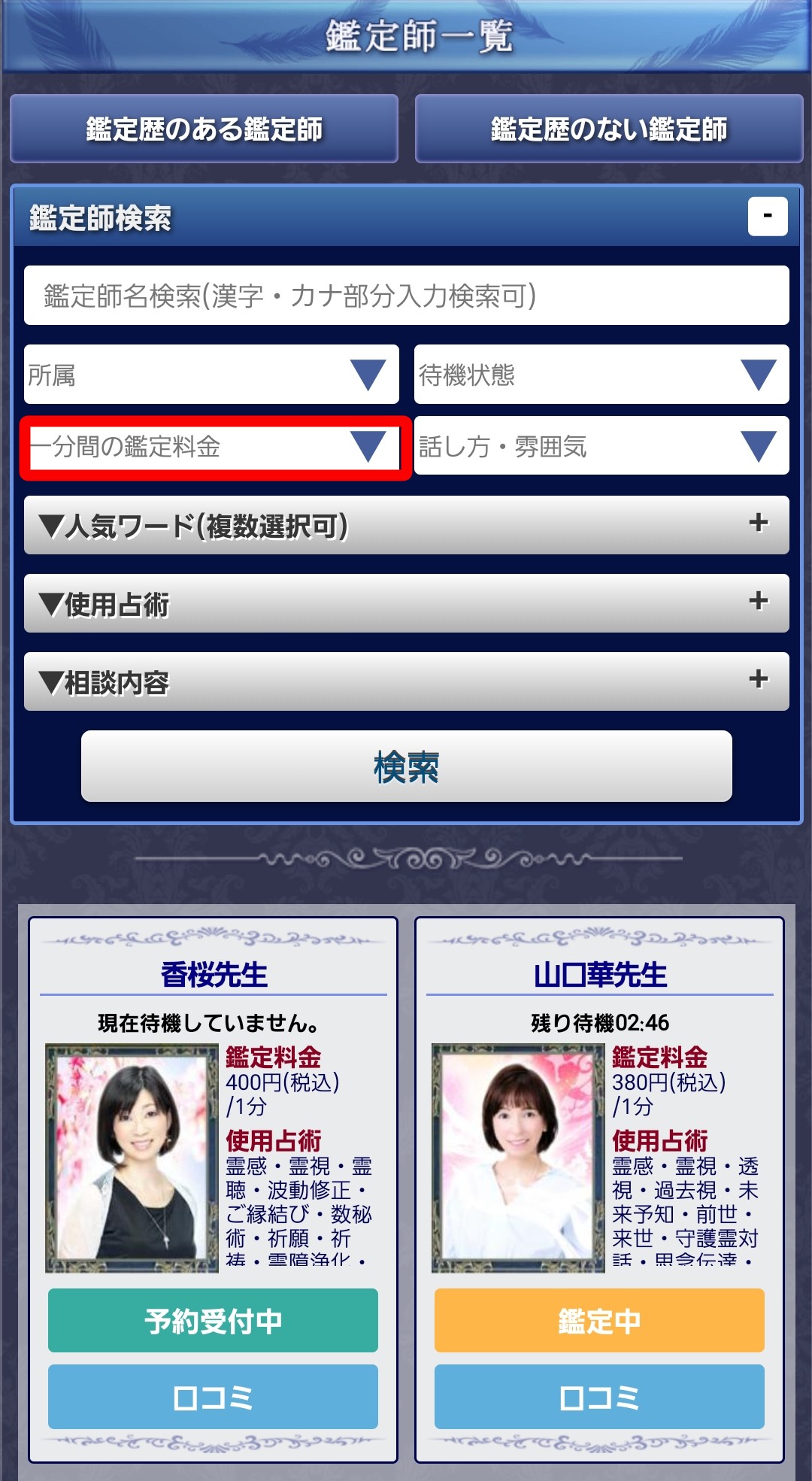Open the 所属 dropdown
Viewport: 812px width, 1481px height.
point(211,375)
